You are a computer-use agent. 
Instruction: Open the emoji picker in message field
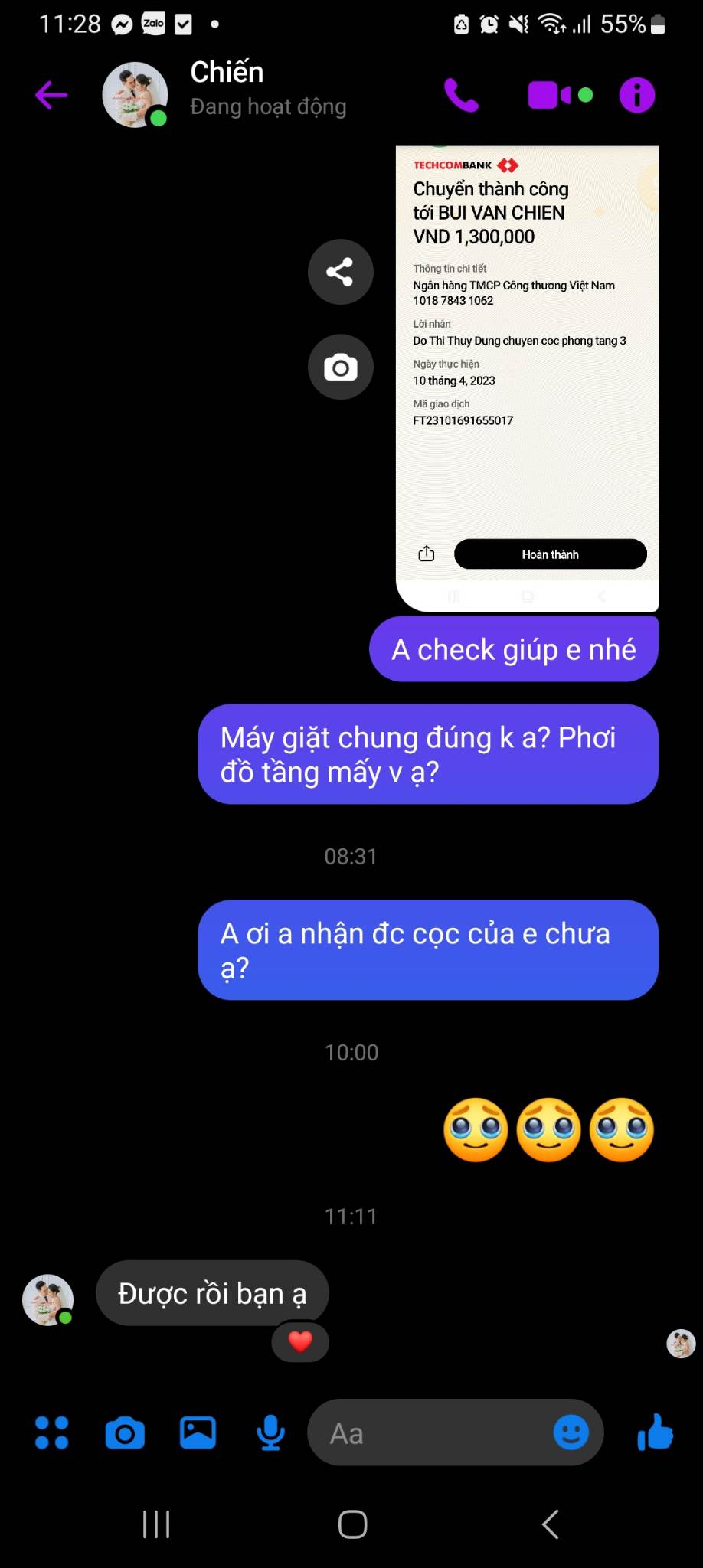coord(571,1432)
